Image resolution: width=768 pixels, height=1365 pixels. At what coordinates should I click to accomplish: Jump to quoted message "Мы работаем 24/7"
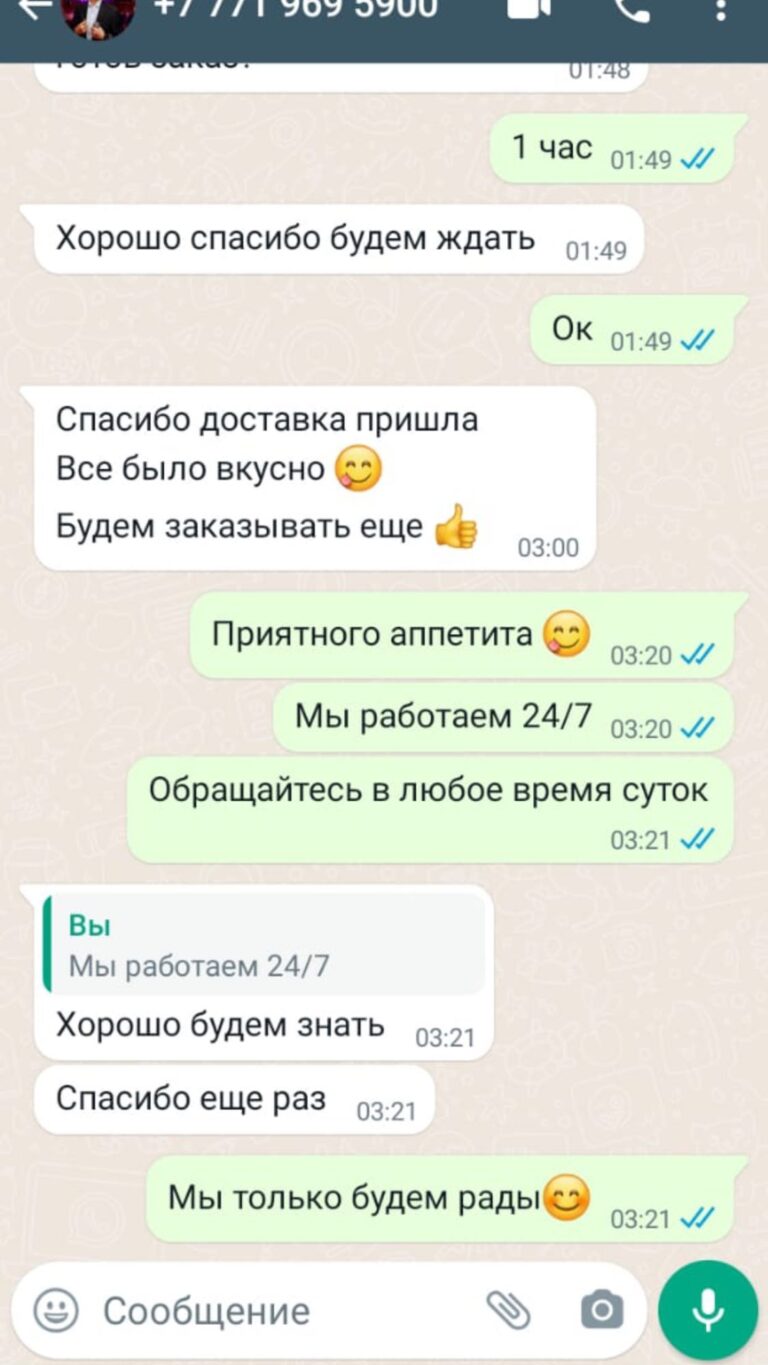tap(264, 945)
